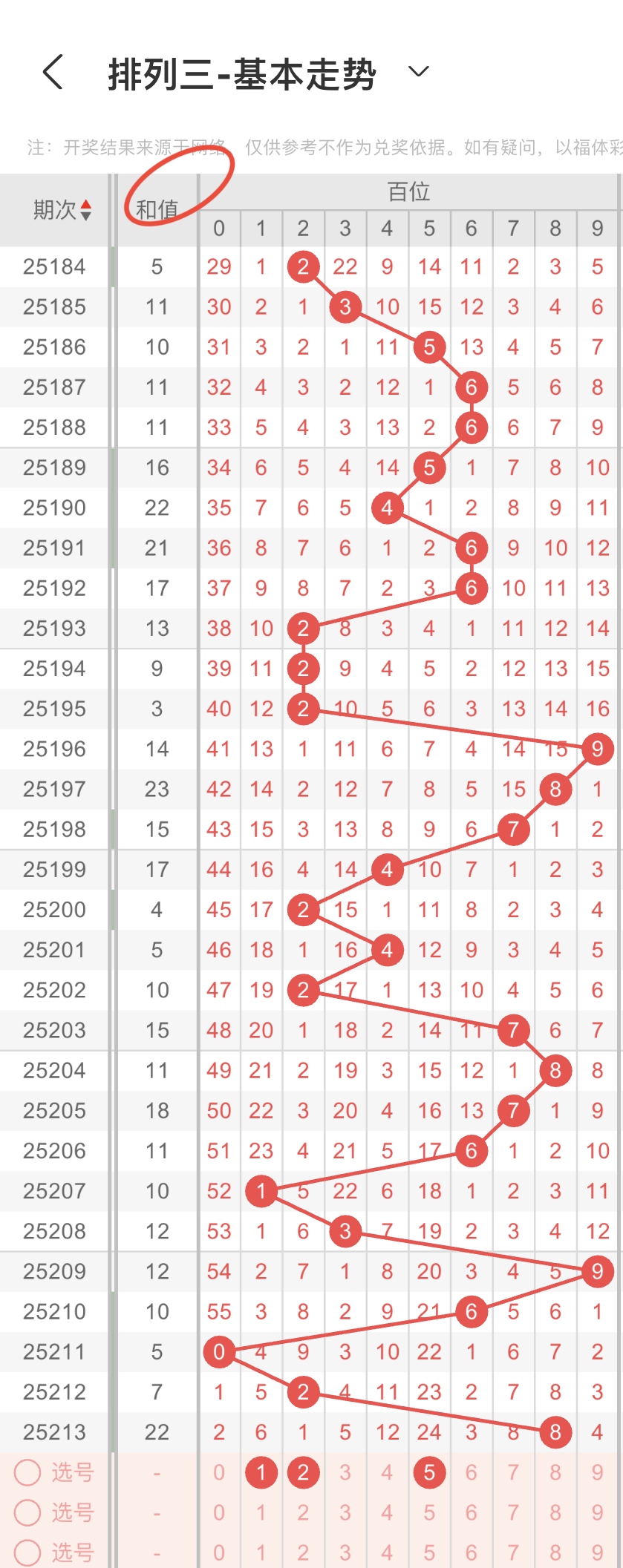Pick number 9 in the 选号 row with highlighted numbers
The width and height of the screenshot is (623, 1568).
[597, 1472]
